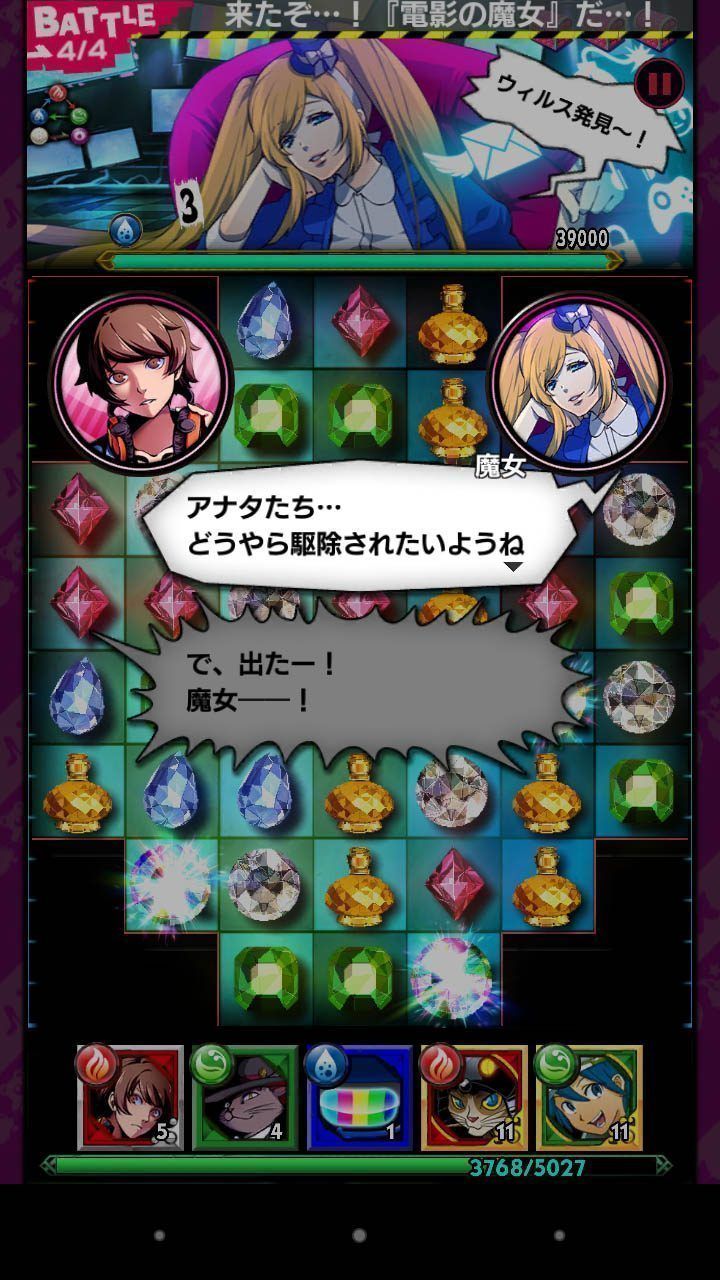
Task: Select the green blue-haired girl party member
Action: (x=589, y=1098)
